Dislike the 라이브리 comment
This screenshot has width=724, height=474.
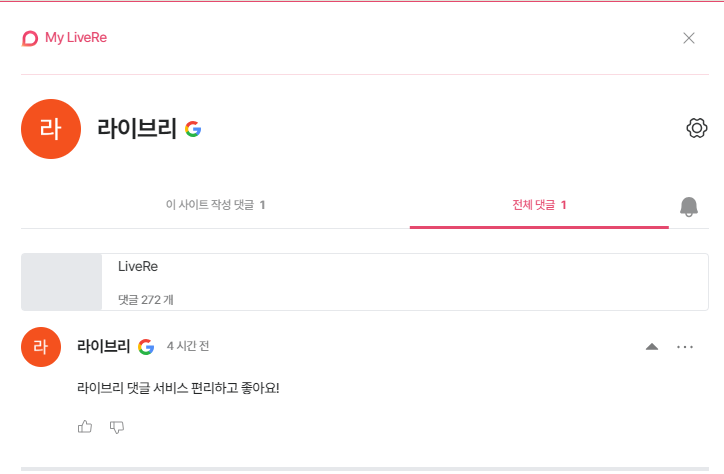point(116,427)
